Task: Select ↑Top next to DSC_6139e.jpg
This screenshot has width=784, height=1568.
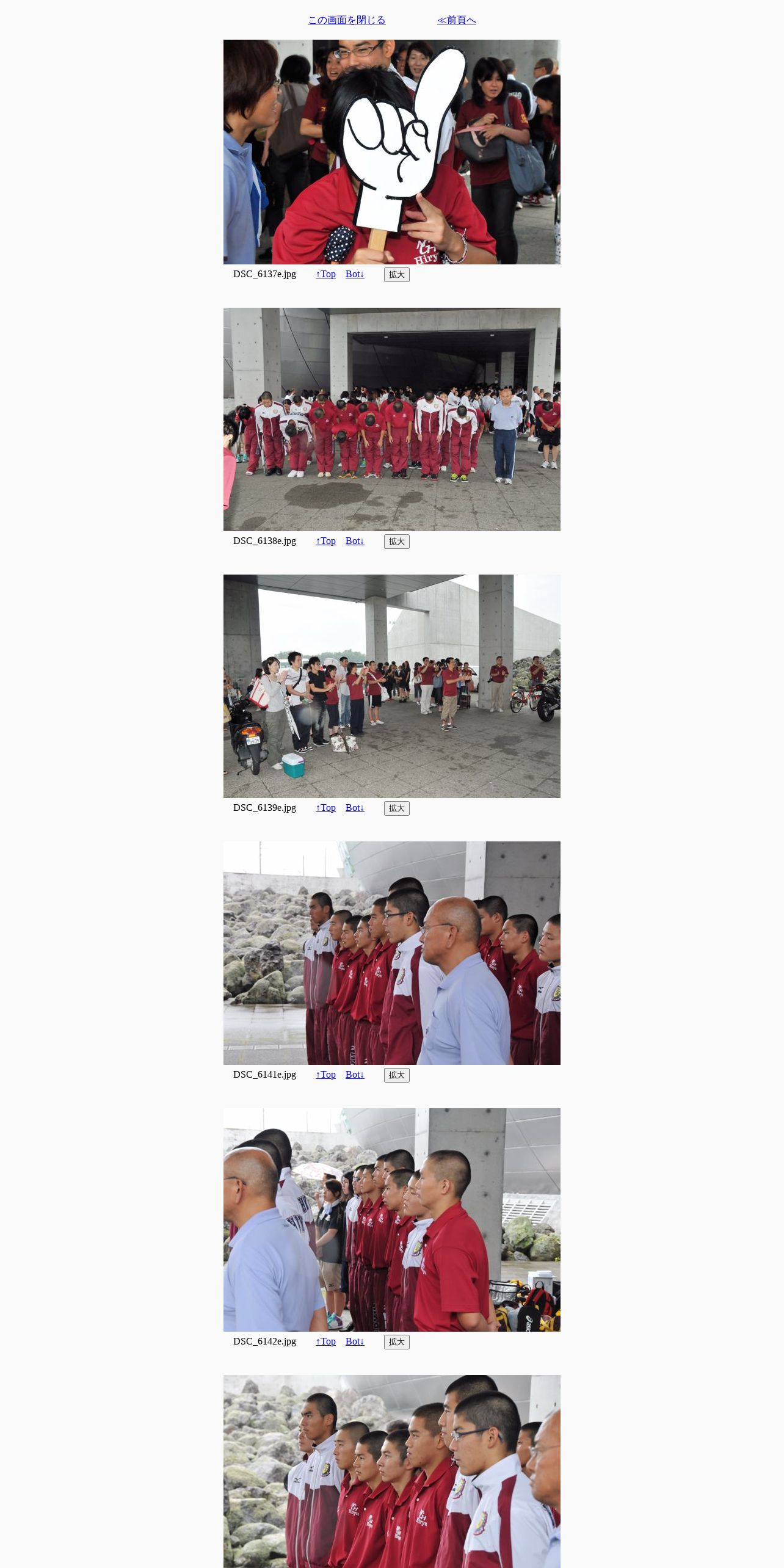Action: [x=325, y=808]
